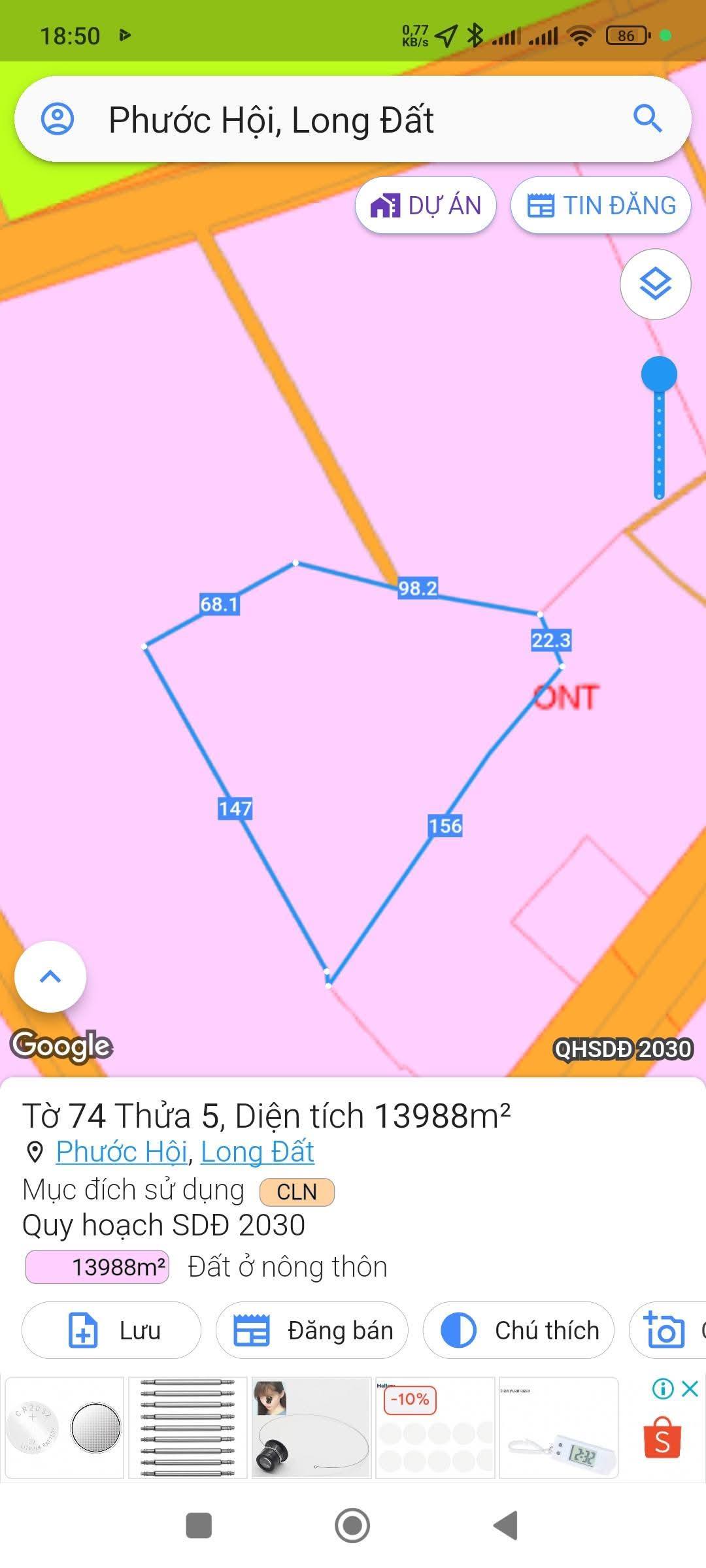Open the Long Đất link

257,1152
